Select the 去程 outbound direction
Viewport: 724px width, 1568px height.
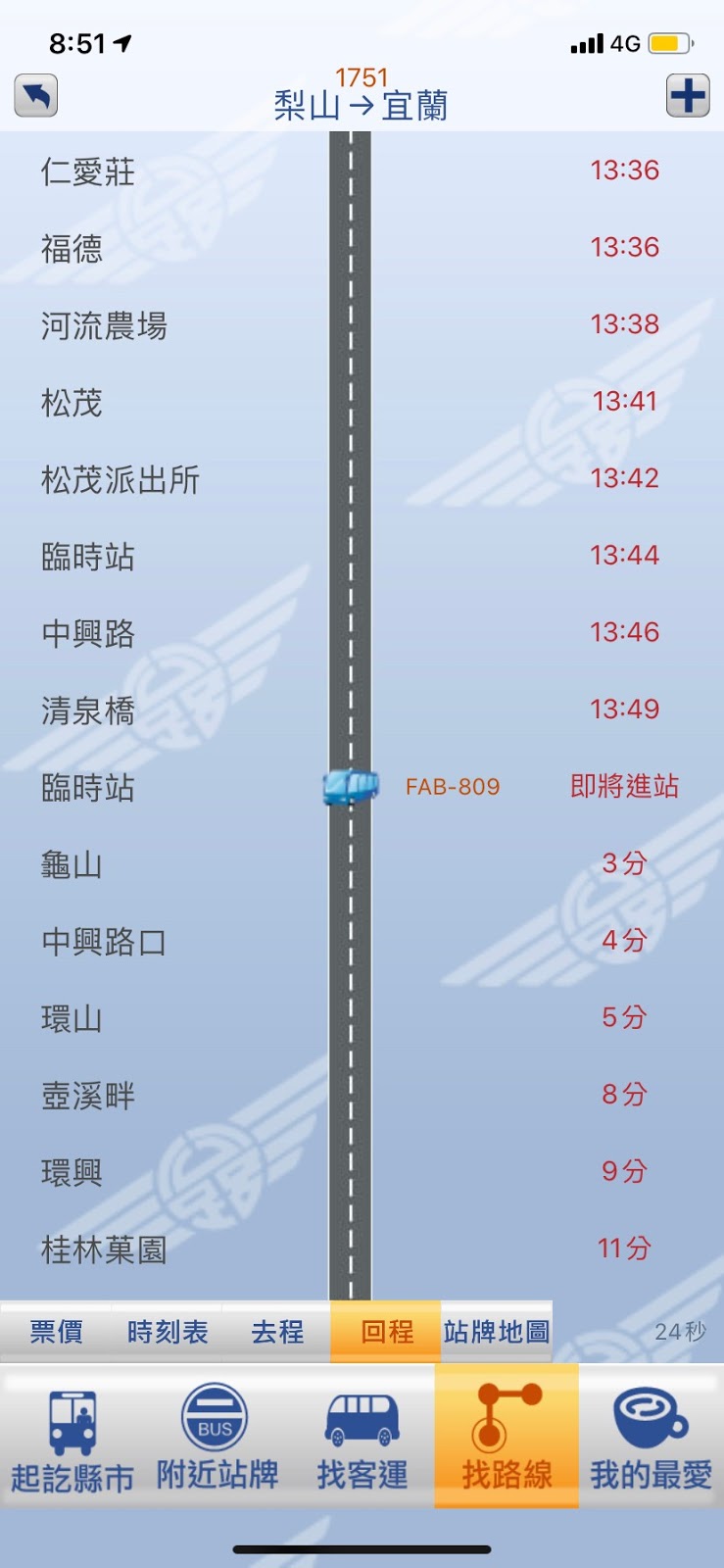(x=277, y=1331)
